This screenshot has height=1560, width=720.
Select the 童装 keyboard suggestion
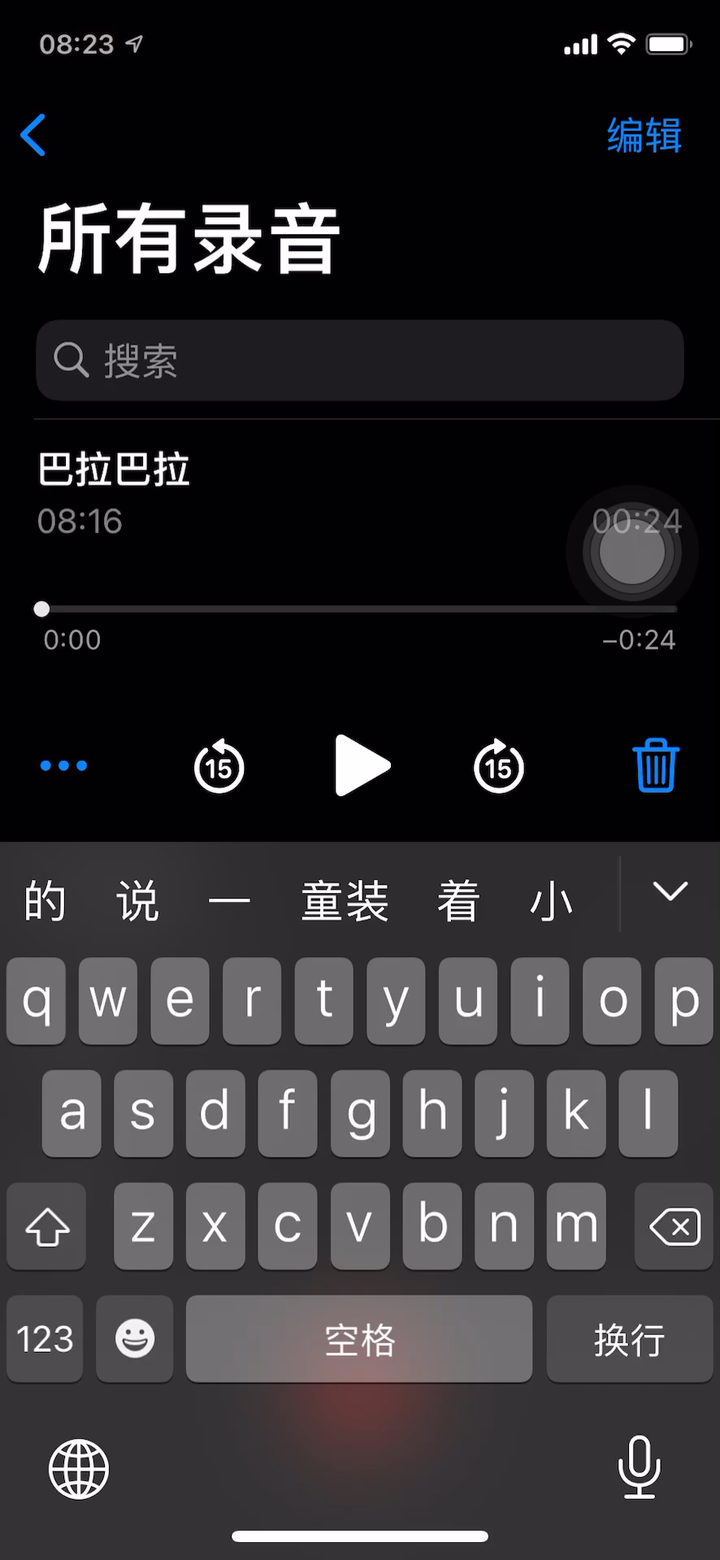click(345, 903)
